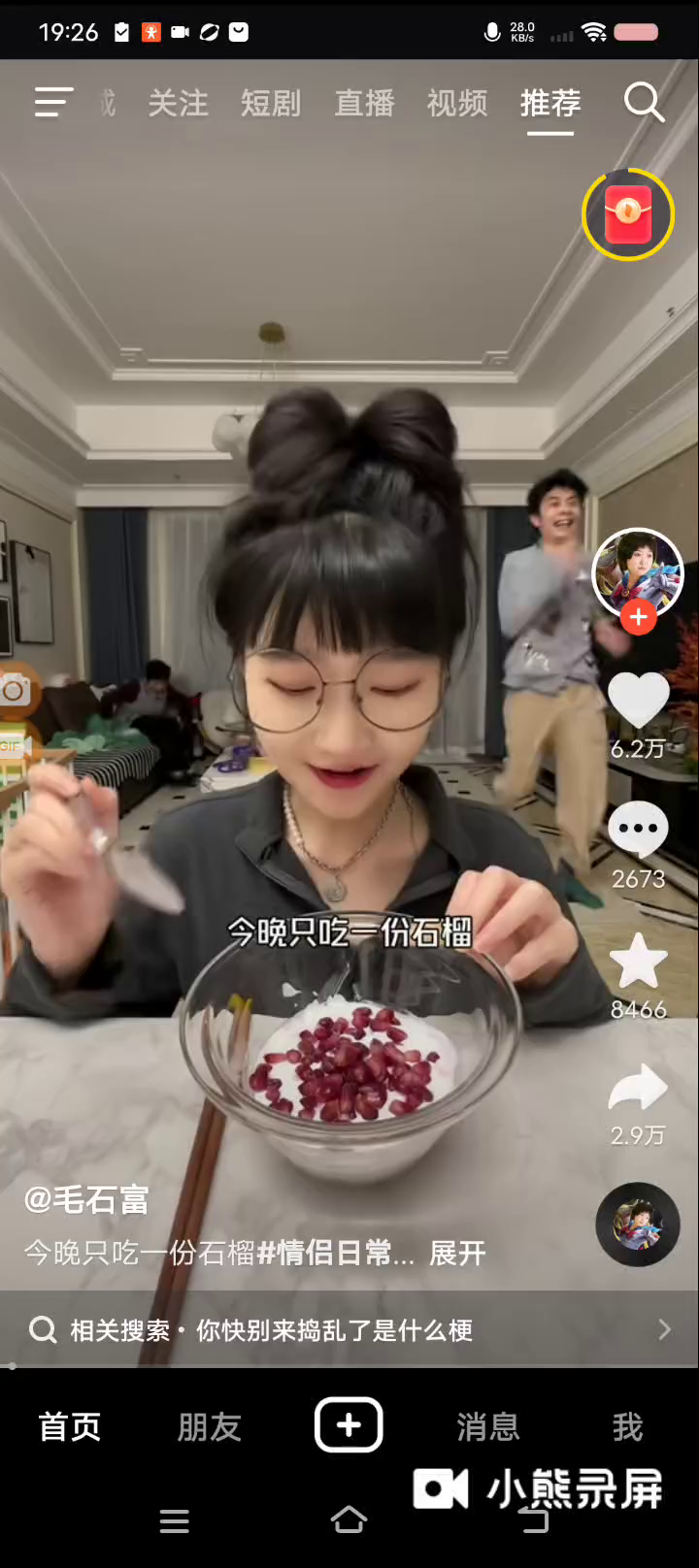
Task: Share this video
Action: point(638,1090)
